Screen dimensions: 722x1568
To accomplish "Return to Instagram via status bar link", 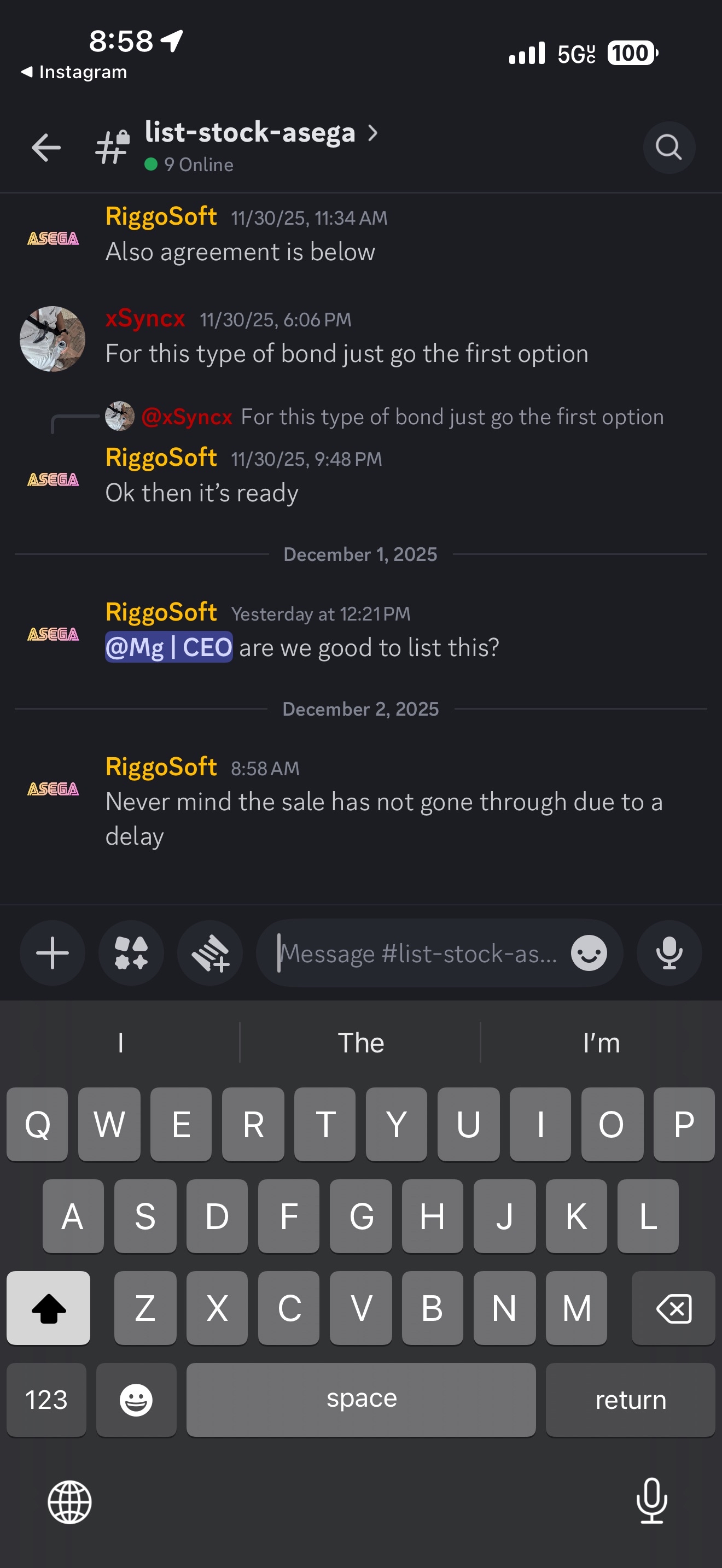I will (x=74, y=72).
